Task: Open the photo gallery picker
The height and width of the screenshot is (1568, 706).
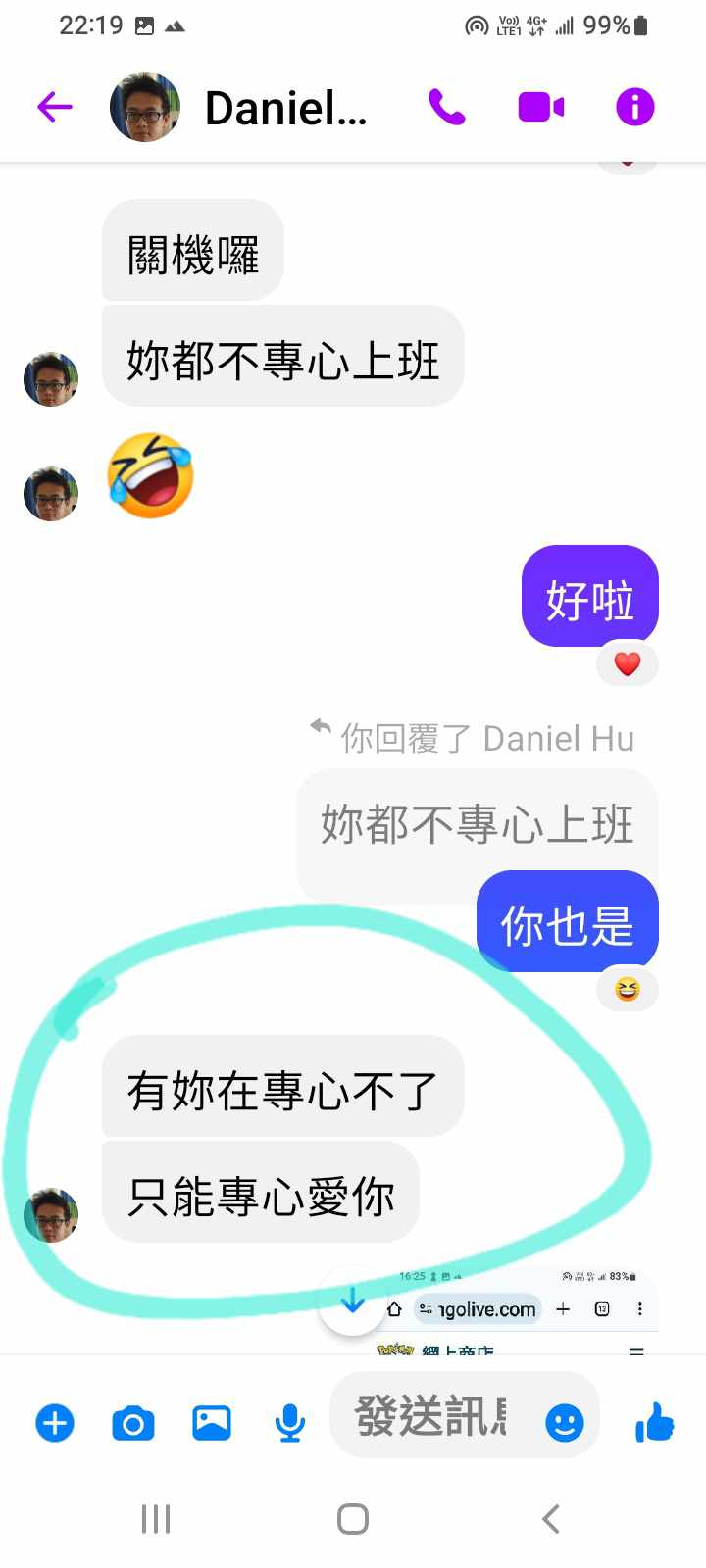Action: 212,1423
